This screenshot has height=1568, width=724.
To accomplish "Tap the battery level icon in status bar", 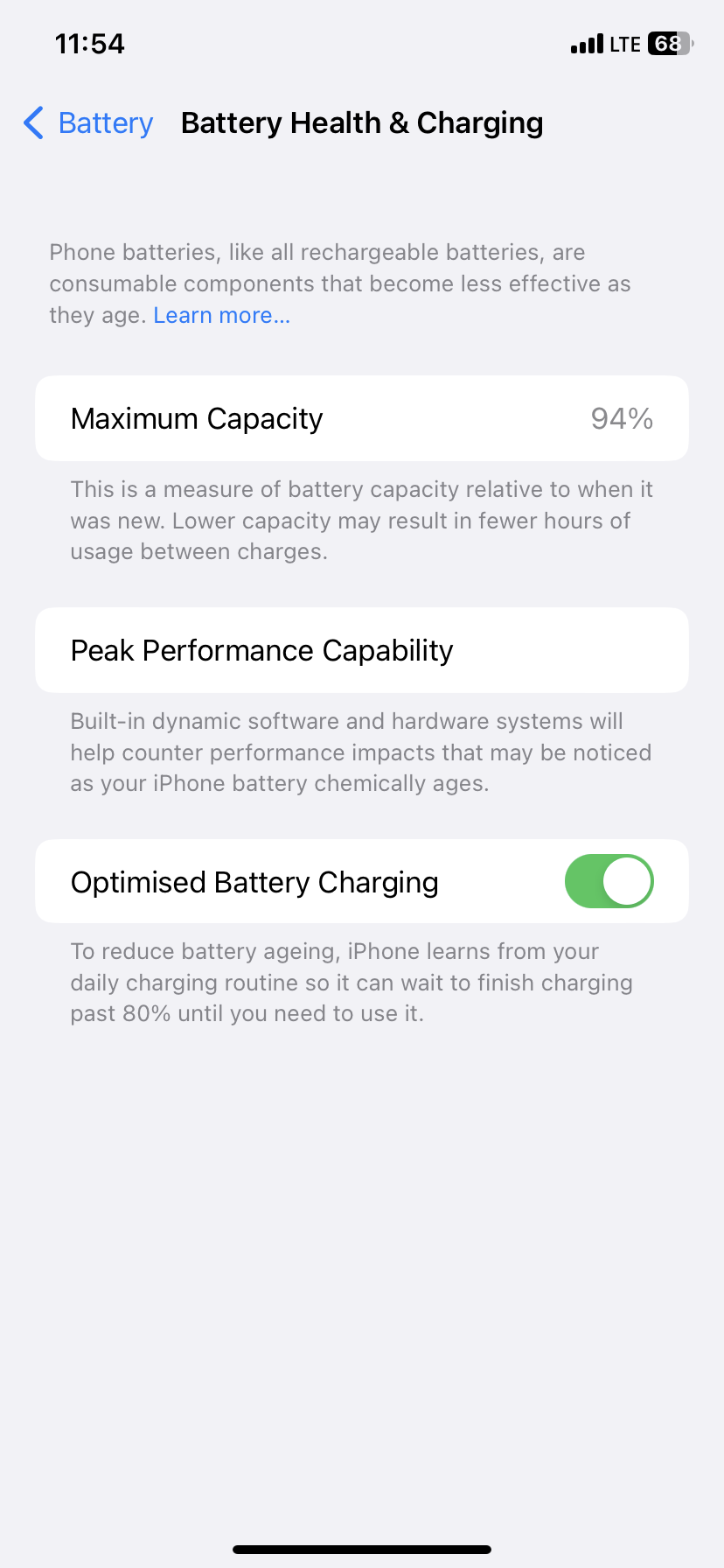I will [668, 43].
